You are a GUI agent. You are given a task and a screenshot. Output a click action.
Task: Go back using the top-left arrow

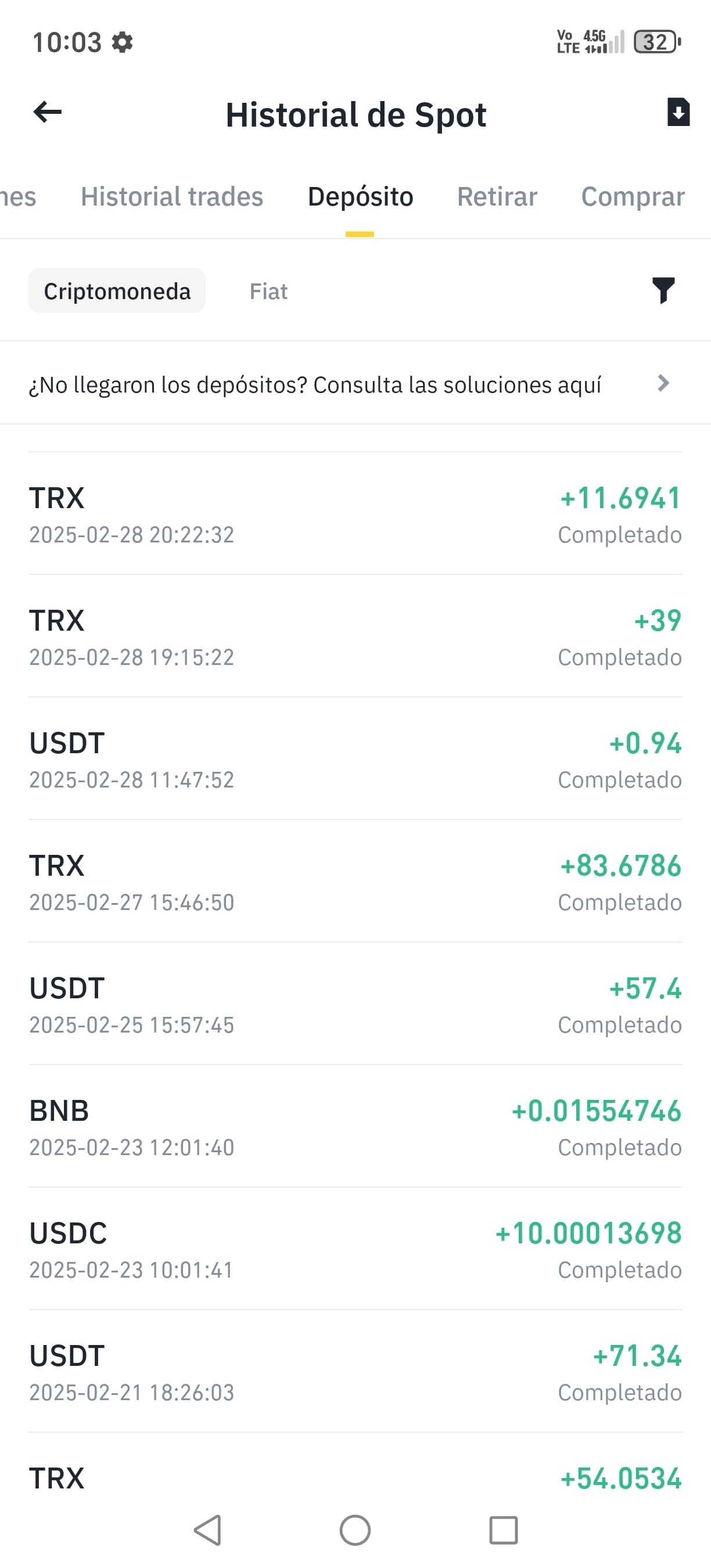click(48, 112)
